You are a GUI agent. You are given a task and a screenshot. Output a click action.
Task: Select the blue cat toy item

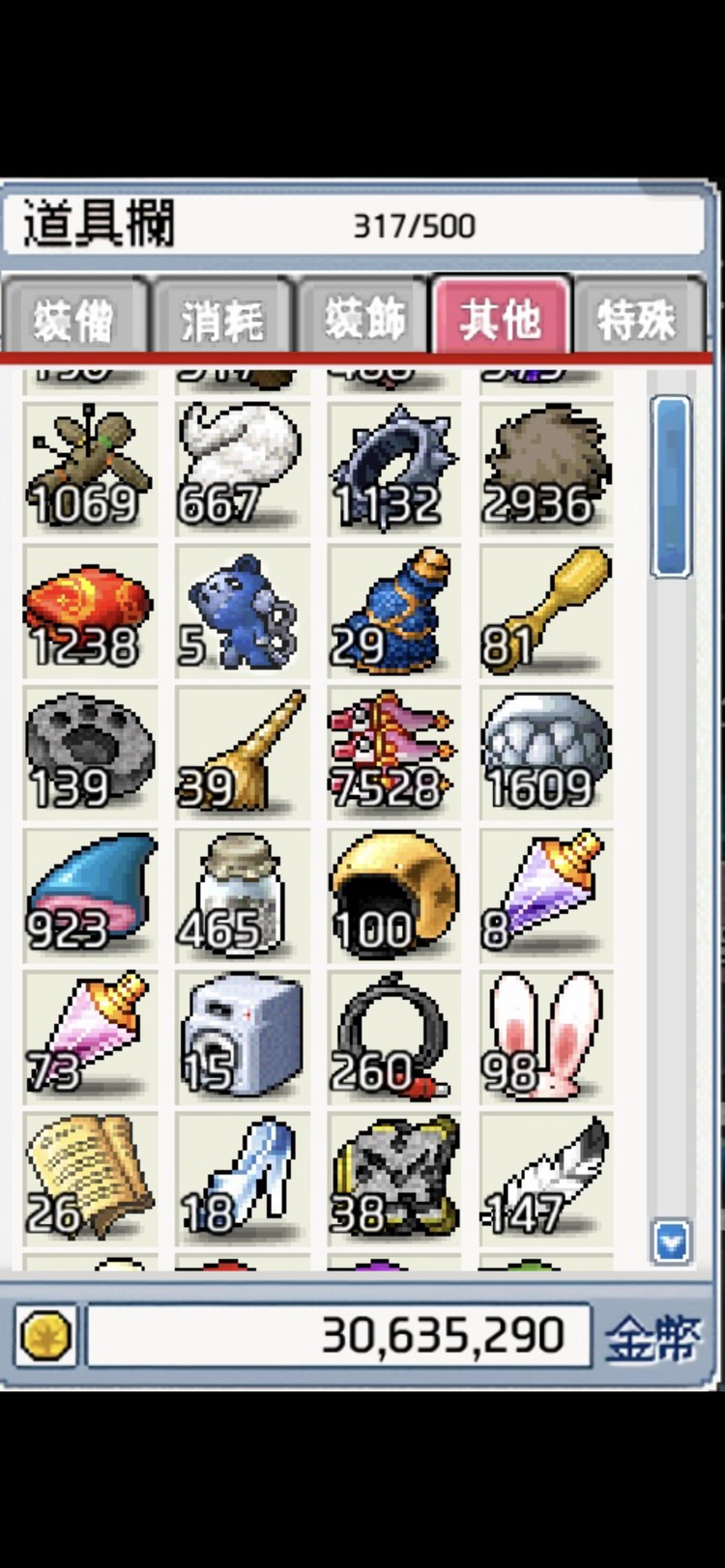243,612
